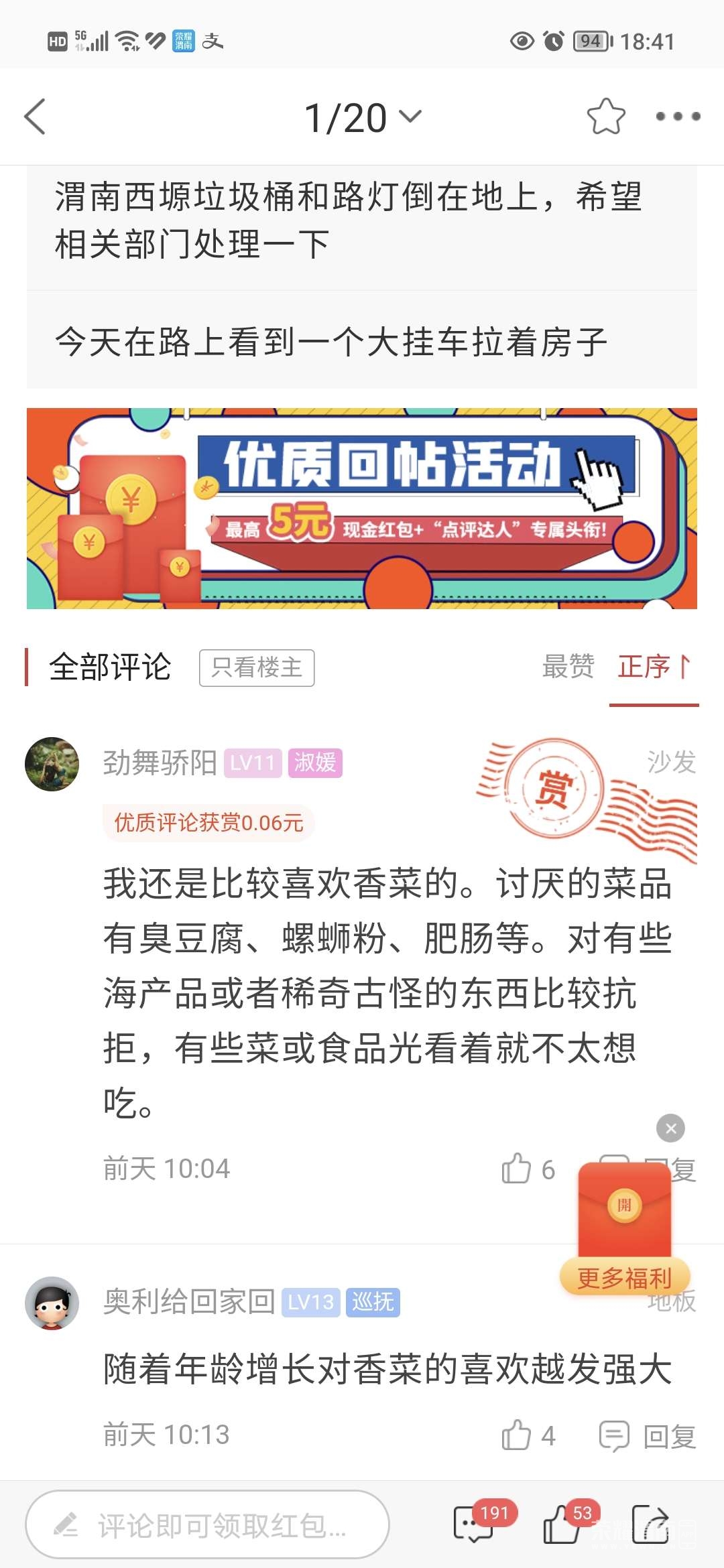Sort comments by 最赞
The width and height of the screenshot is (724, 1568).
pyautogui.click(x=568, y=667)
